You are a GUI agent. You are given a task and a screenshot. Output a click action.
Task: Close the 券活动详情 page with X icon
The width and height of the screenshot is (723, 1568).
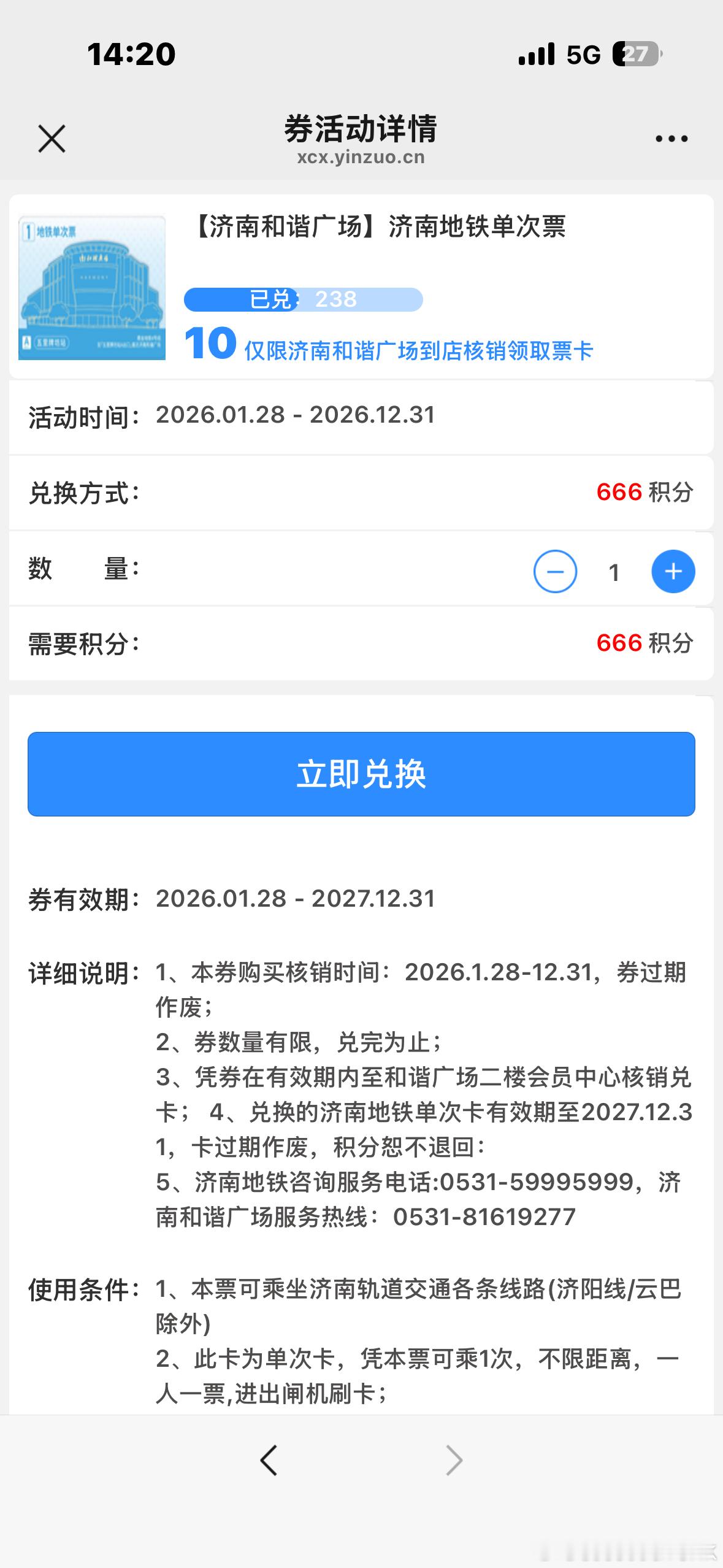click(52, 138)
